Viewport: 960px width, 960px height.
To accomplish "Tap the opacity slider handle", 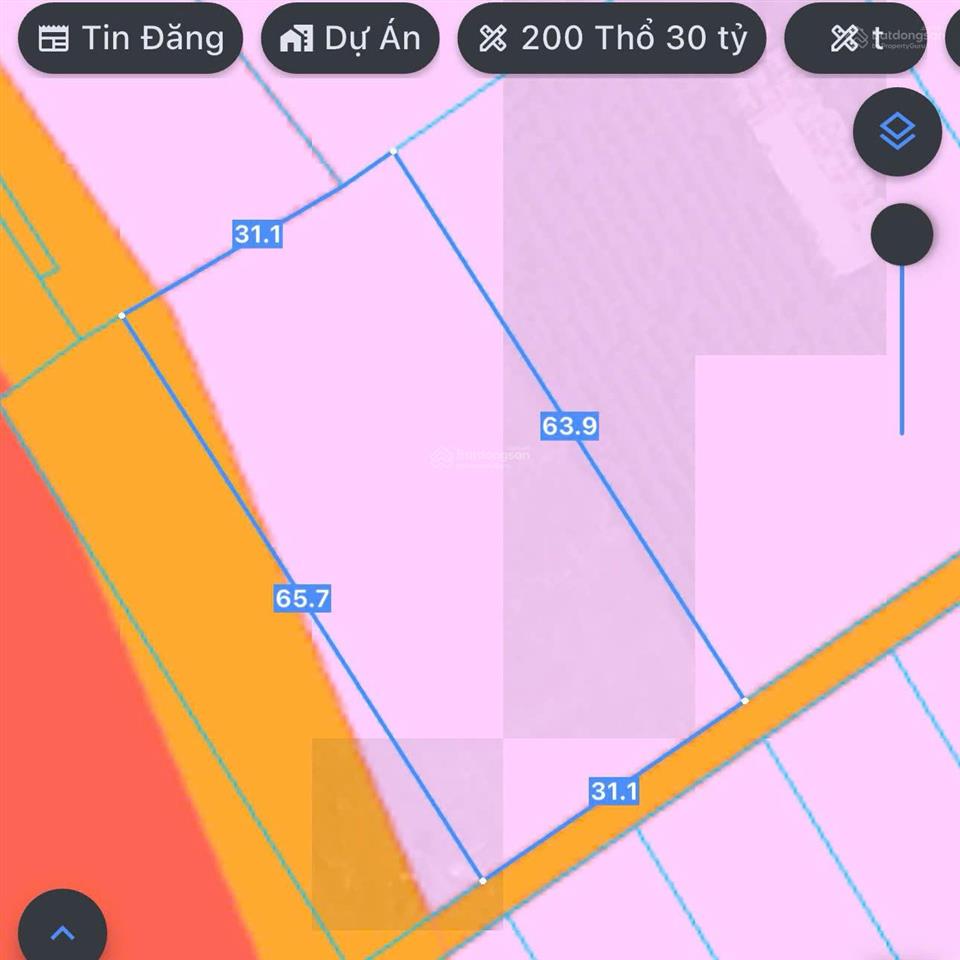I will tap(902, 236).
